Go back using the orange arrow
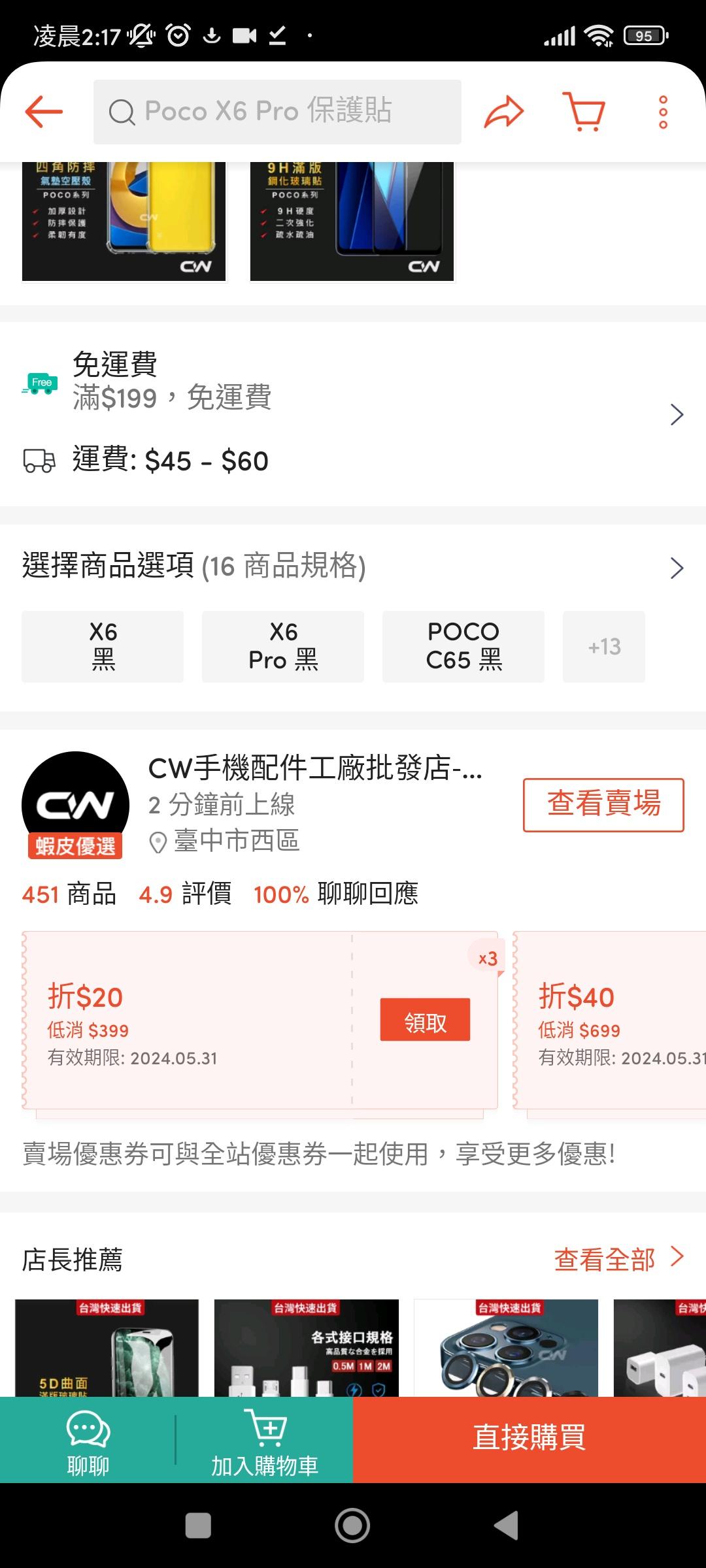 pyautogui.click(x=44, y=112)
